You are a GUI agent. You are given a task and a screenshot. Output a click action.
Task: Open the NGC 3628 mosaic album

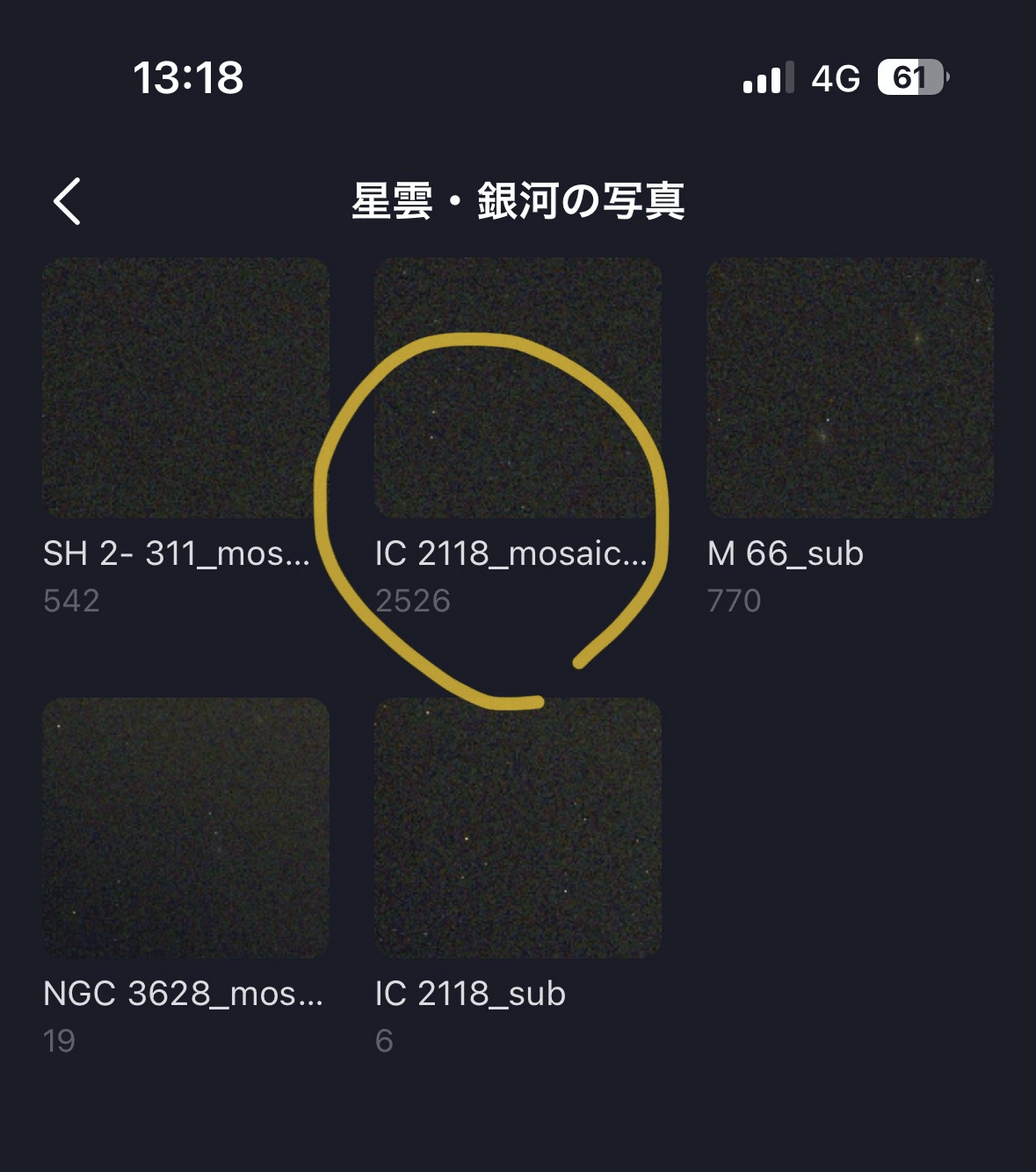(185, 828)
